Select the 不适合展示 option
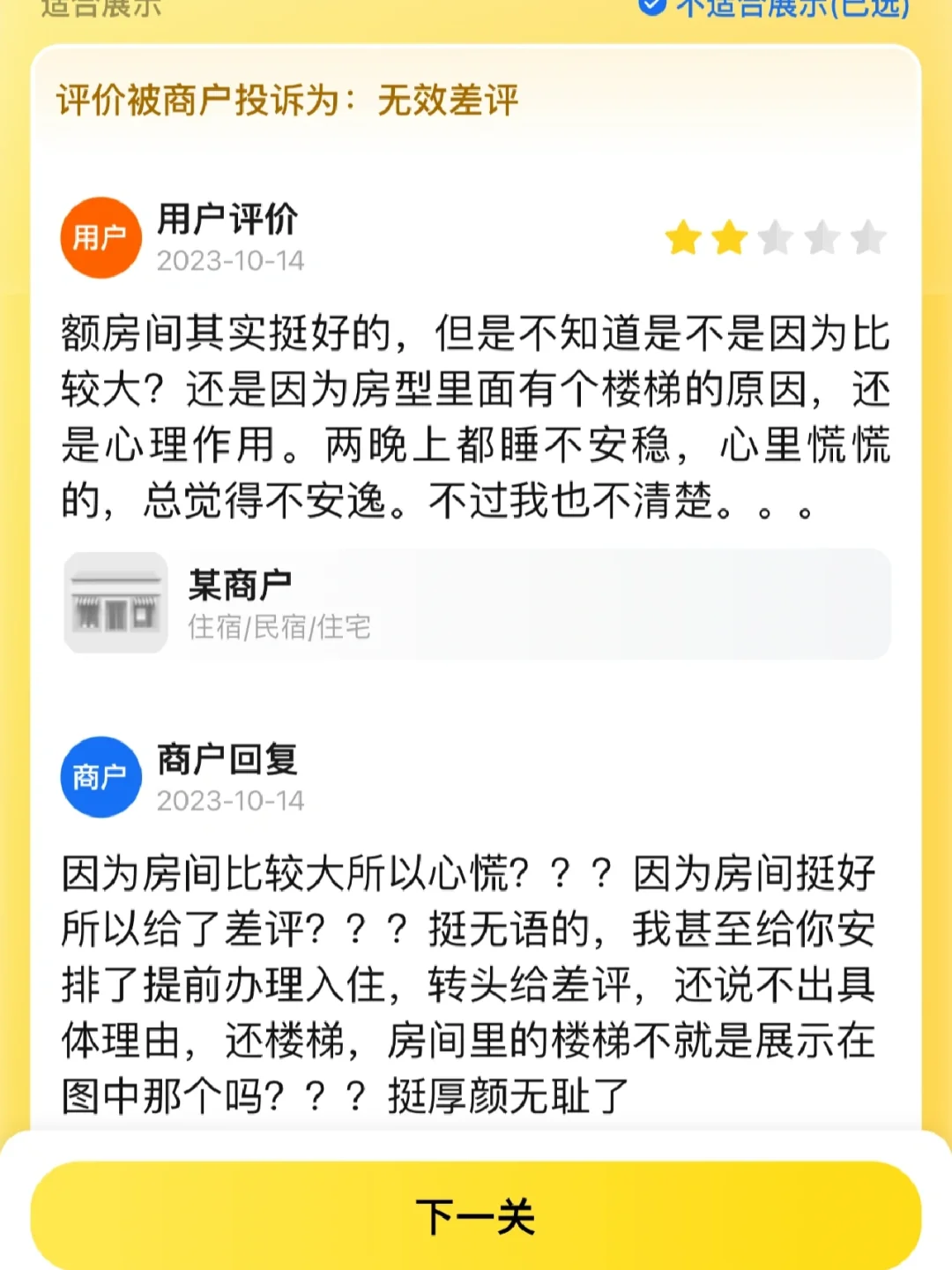The image size is (952, 1270). (x=776, y=7)
